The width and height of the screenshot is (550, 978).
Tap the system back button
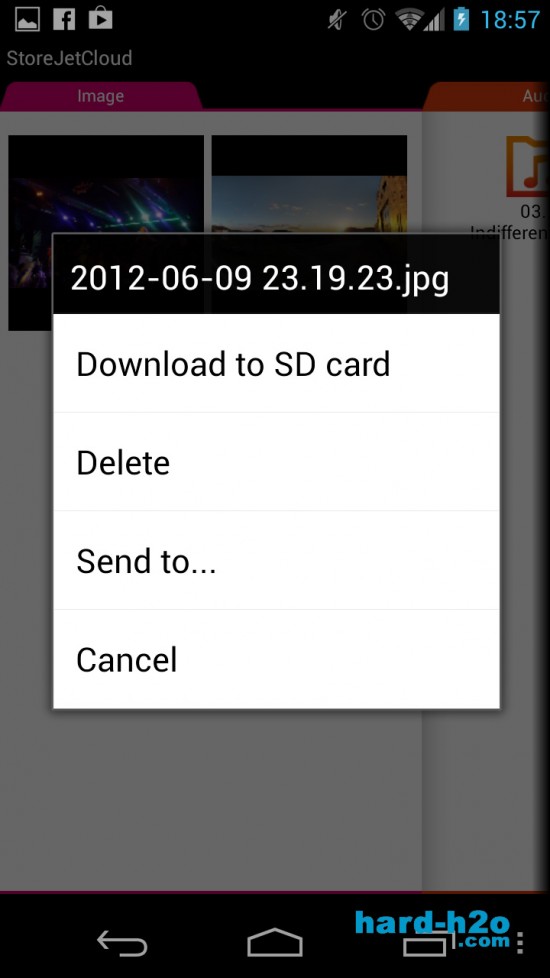click(122, 943)
